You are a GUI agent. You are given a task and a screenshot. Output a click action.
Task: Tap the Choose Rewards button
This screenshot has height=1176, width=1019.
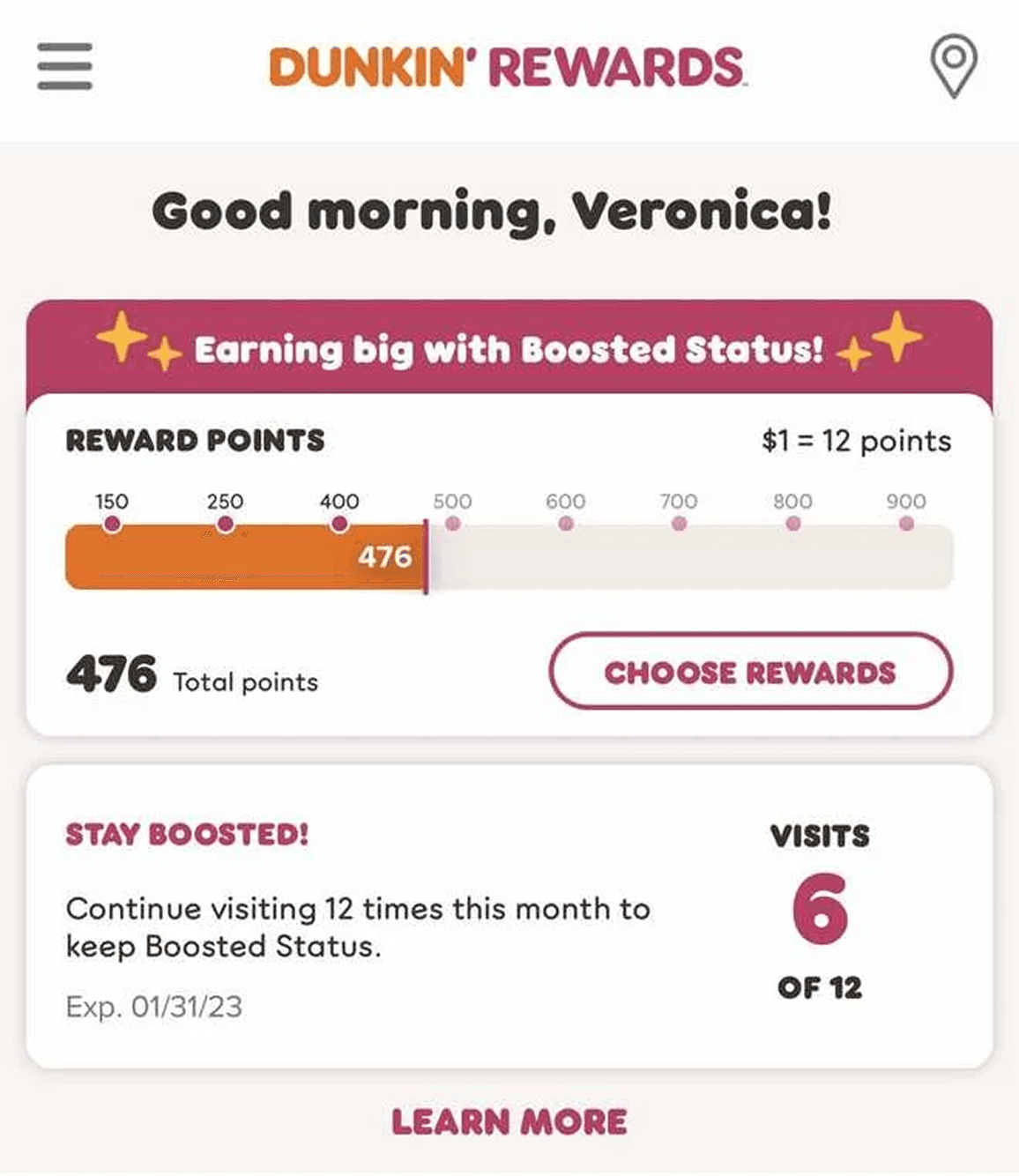tap(750, 672)
